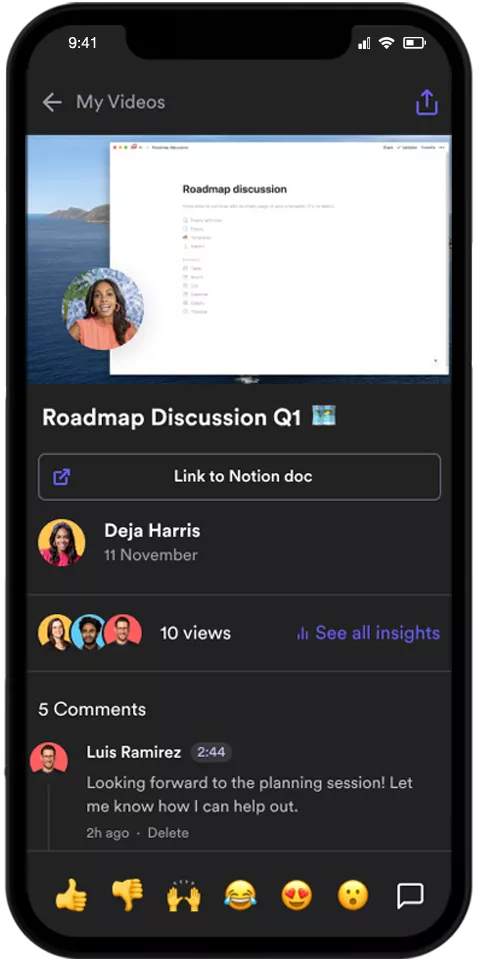React with the heart eyes emoji
The height and width of the screenshot is (960, 480).
click(x=297, y=896)
